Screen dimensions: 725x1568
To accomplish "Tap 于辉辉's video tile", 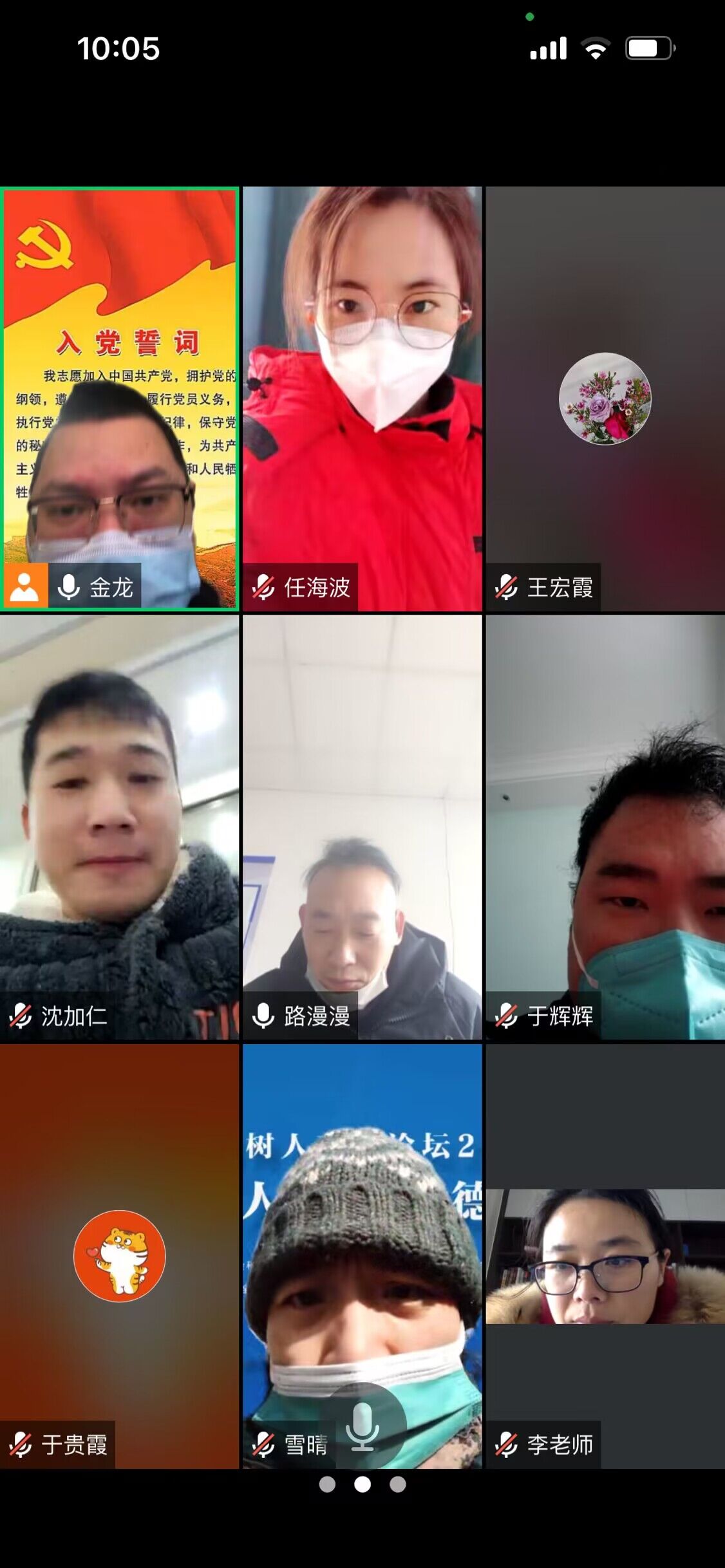I will (x=605, y=826).
